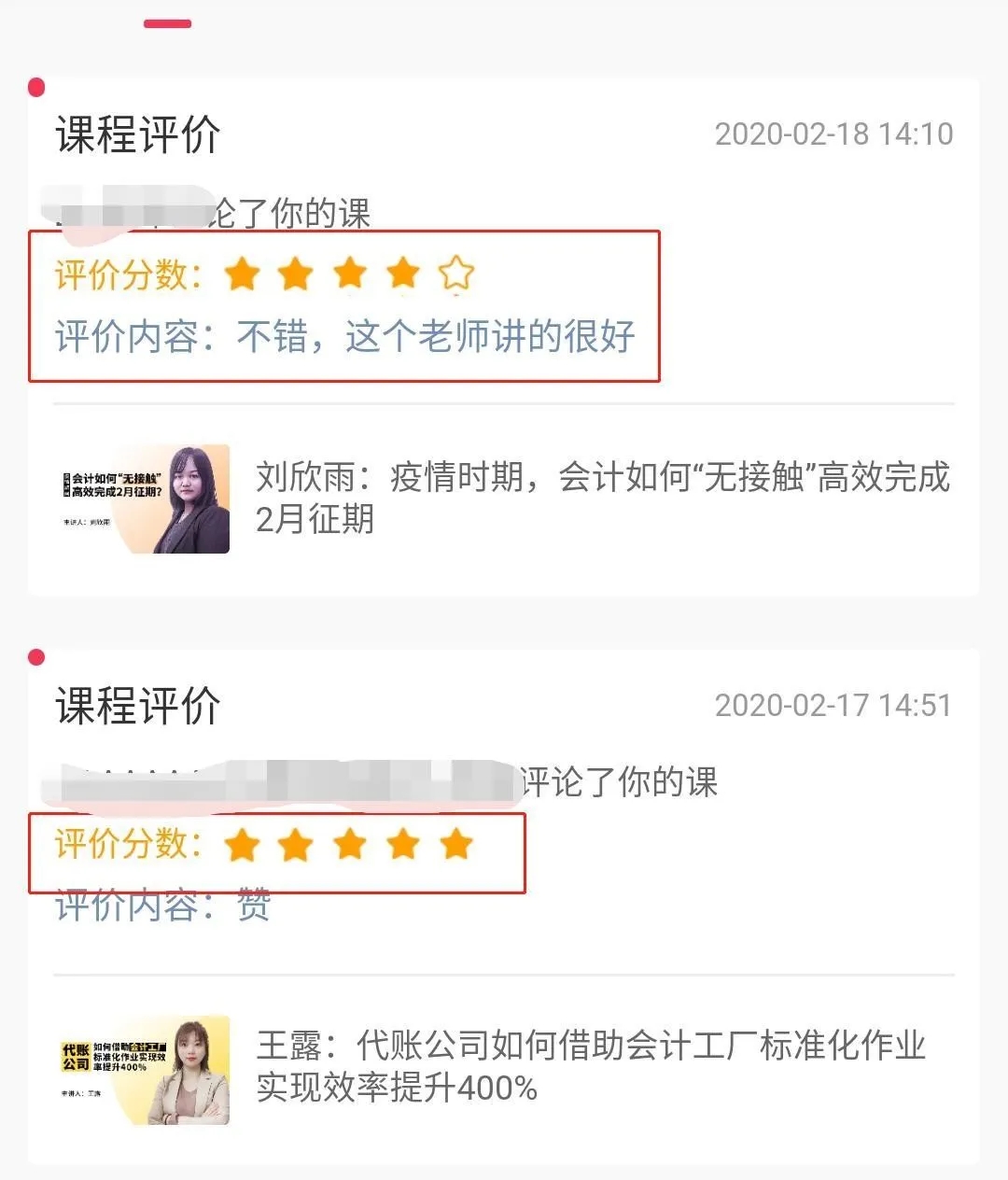
Task: Open the 课程评价 notification from 2020-02-18
Action: 138,134
